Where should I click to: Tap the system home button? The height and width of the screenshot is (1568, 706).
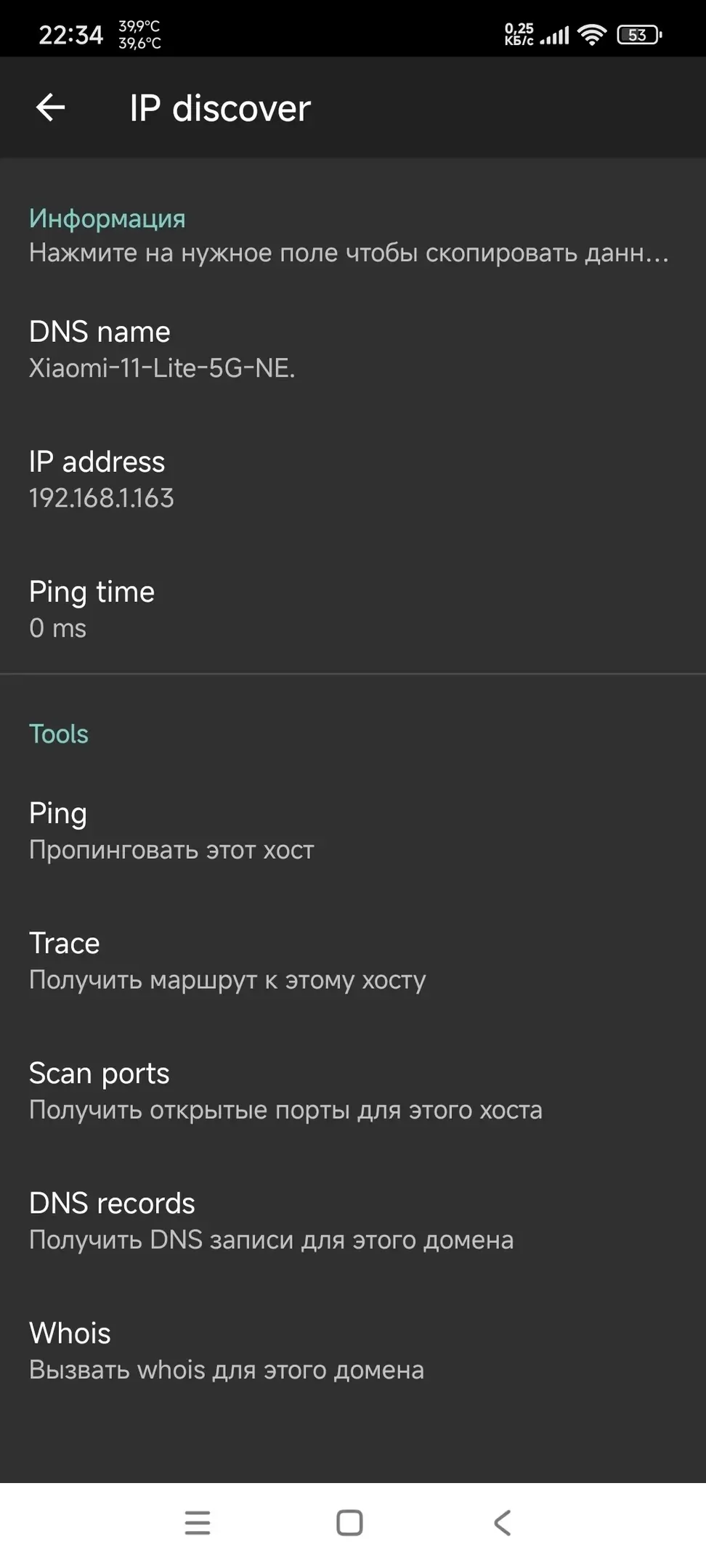pos(349,1522)
